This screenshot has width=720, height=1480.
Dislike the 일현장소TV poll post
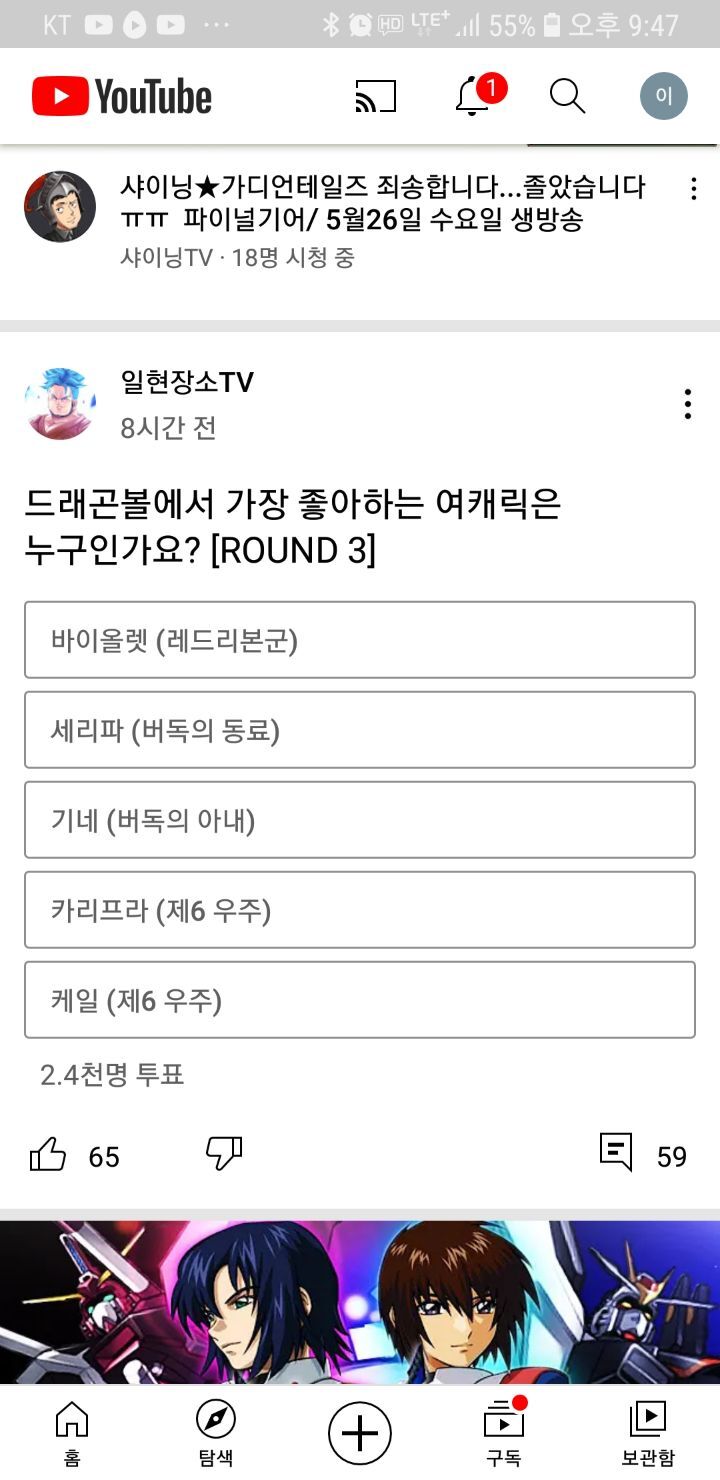point(224,1155)
